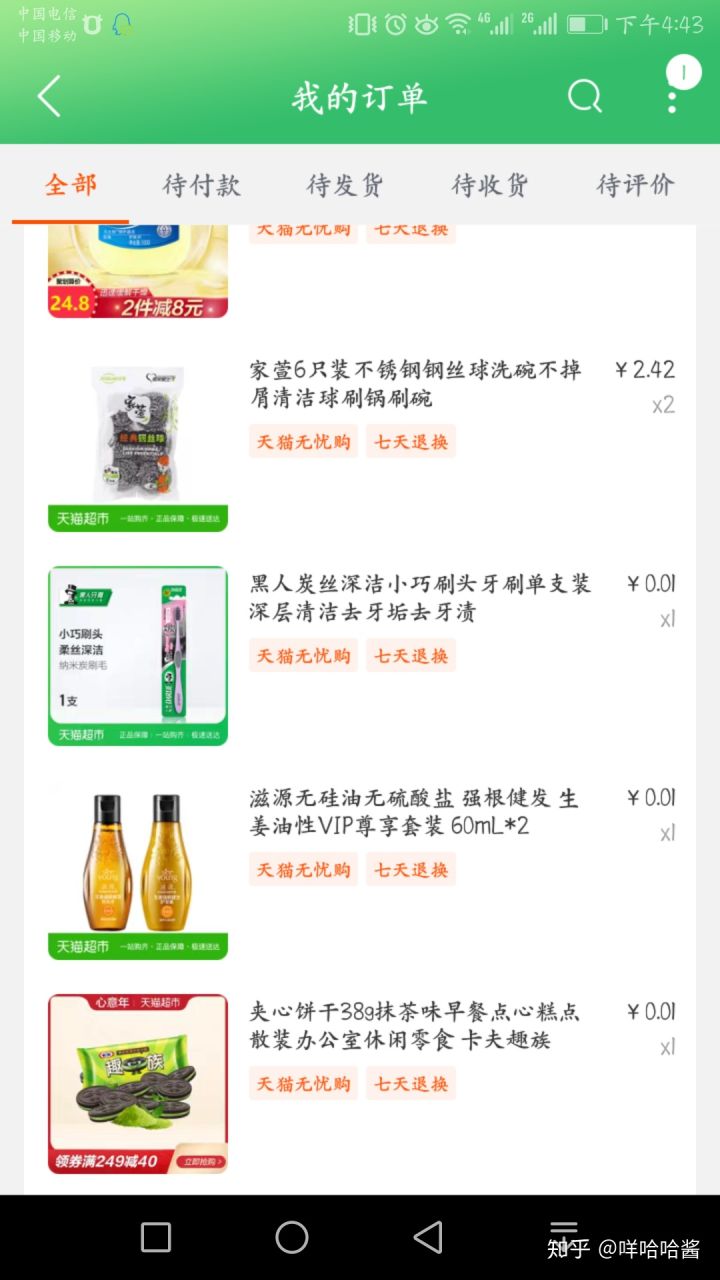Viewport: 720px width, 1280px height.
Task: Switch to the 全部 tab
Action: point(71,185)
